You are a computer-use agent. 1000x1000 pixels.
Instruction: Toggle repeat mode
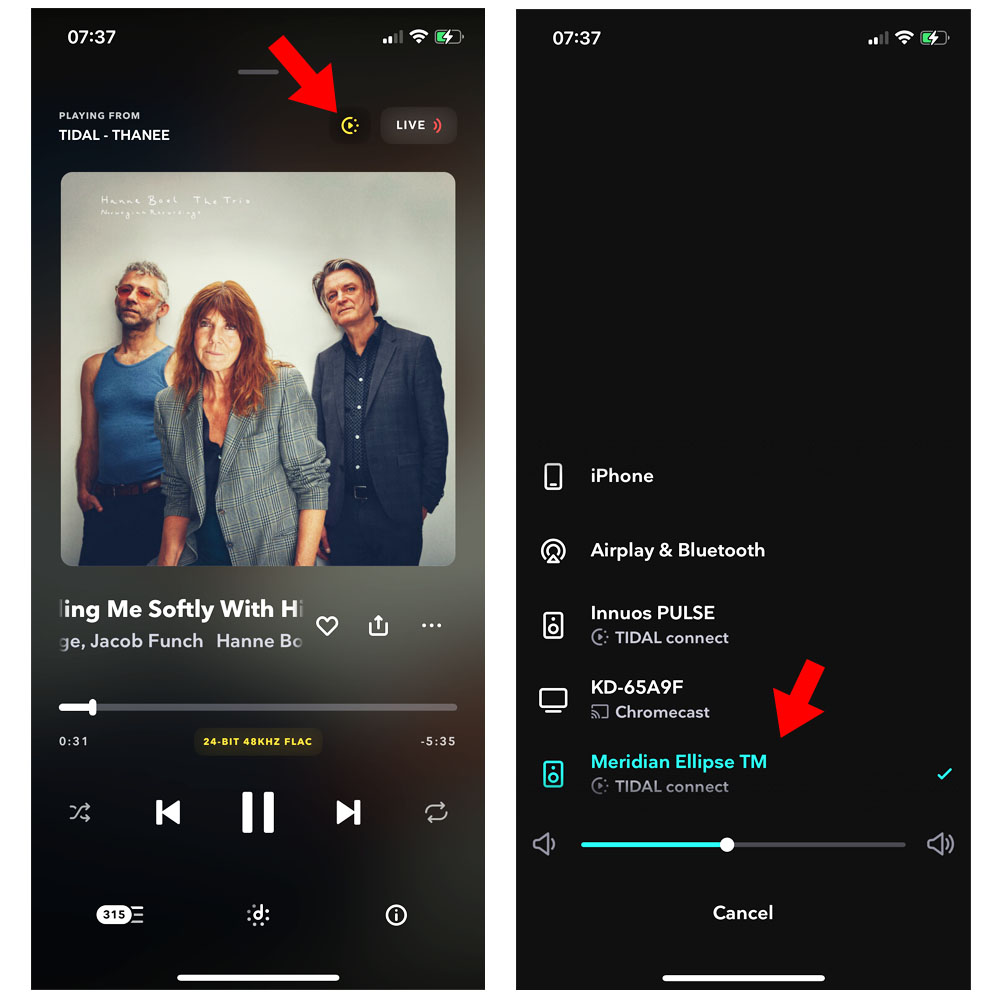[436, 813]
